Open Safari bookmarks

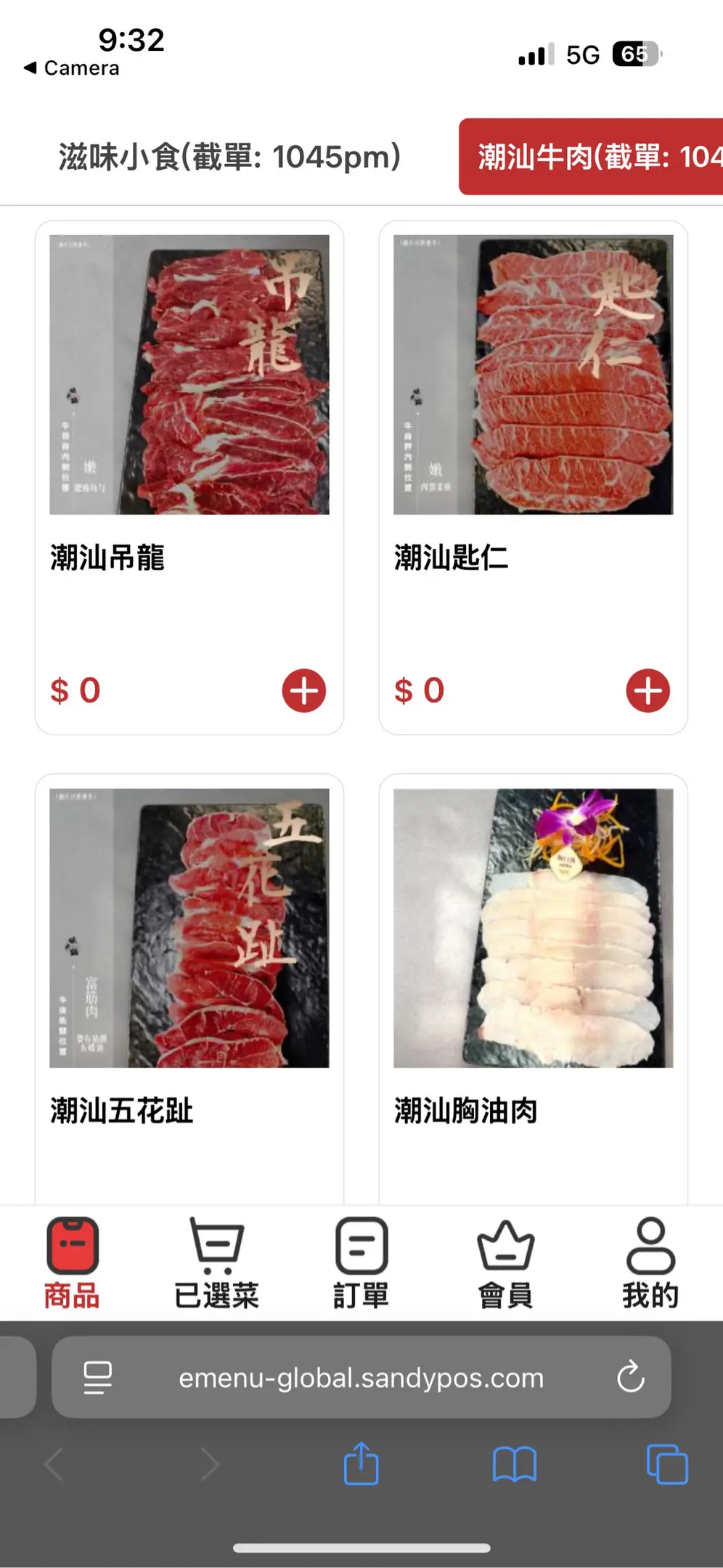514,1464
